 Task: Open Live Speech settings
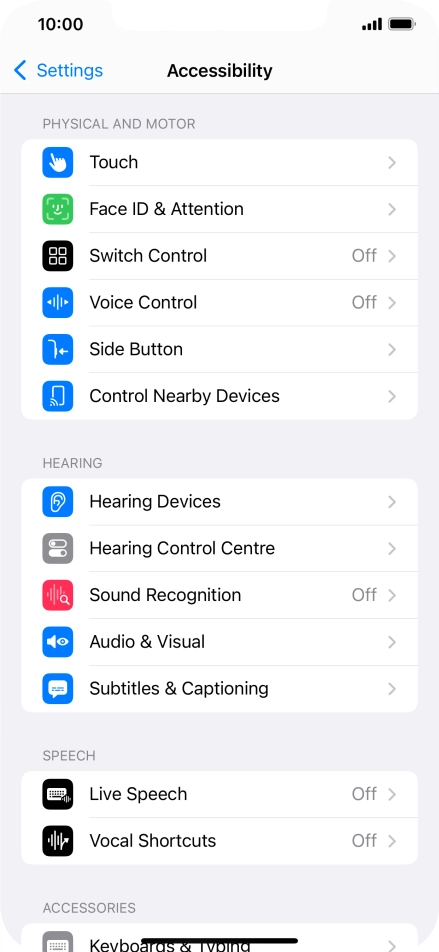coord(219,795)
